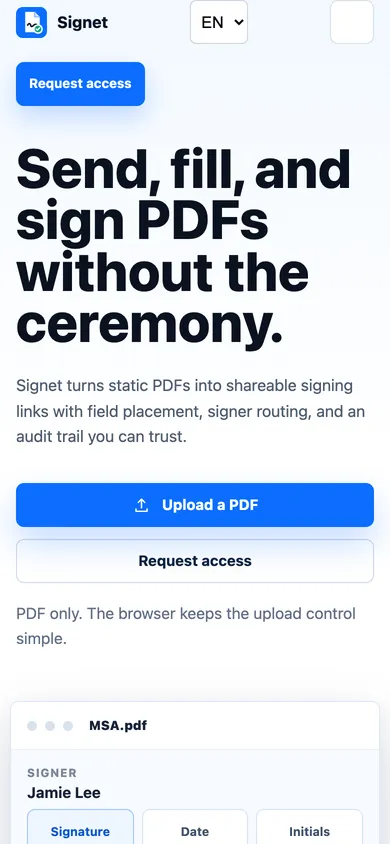Open the EN language dropdown
Screen dimensions: 390x844
[218, 22]
